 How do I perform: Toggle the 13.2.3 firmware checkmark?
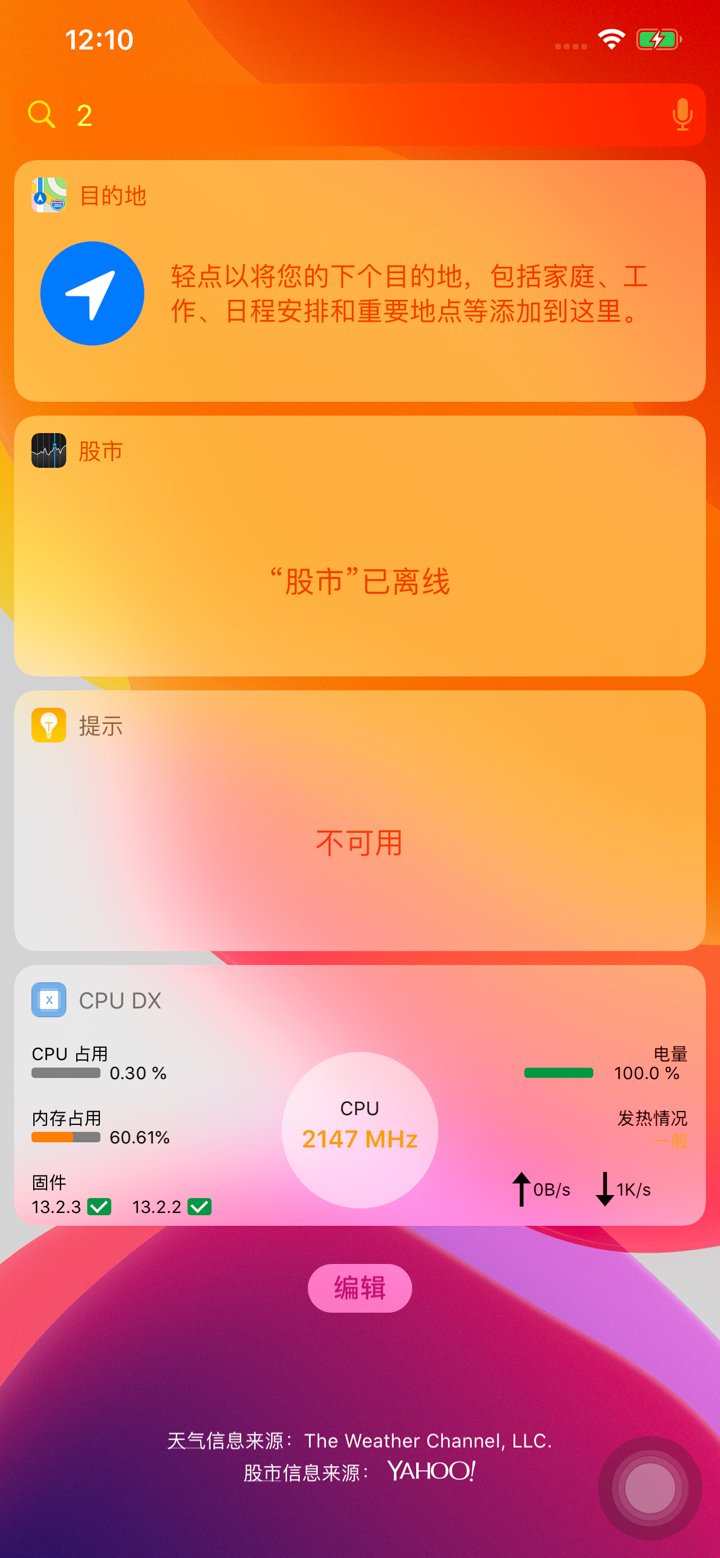coord(98,1206)
